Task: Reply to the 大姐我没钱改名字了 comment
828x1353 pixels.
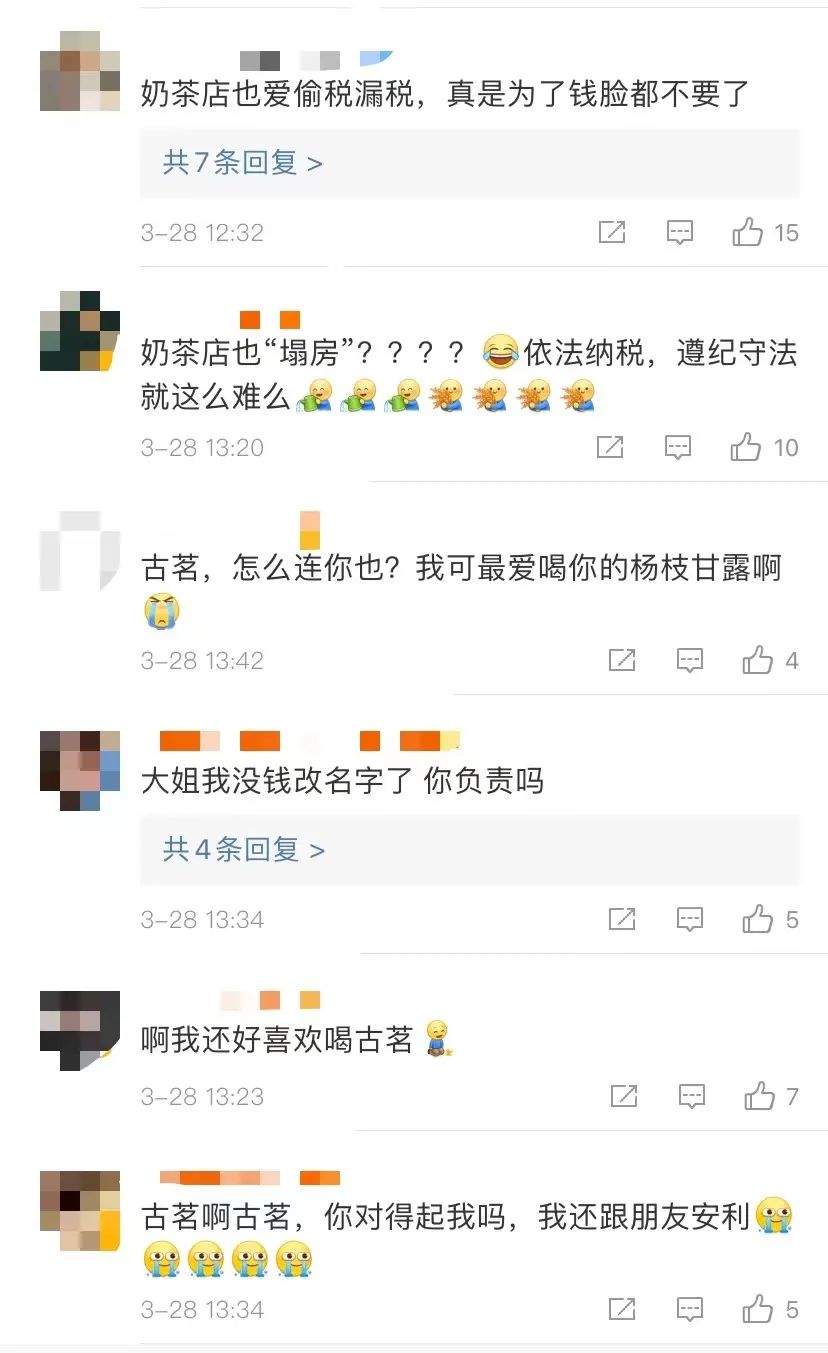Action: (x=690, y=919)
